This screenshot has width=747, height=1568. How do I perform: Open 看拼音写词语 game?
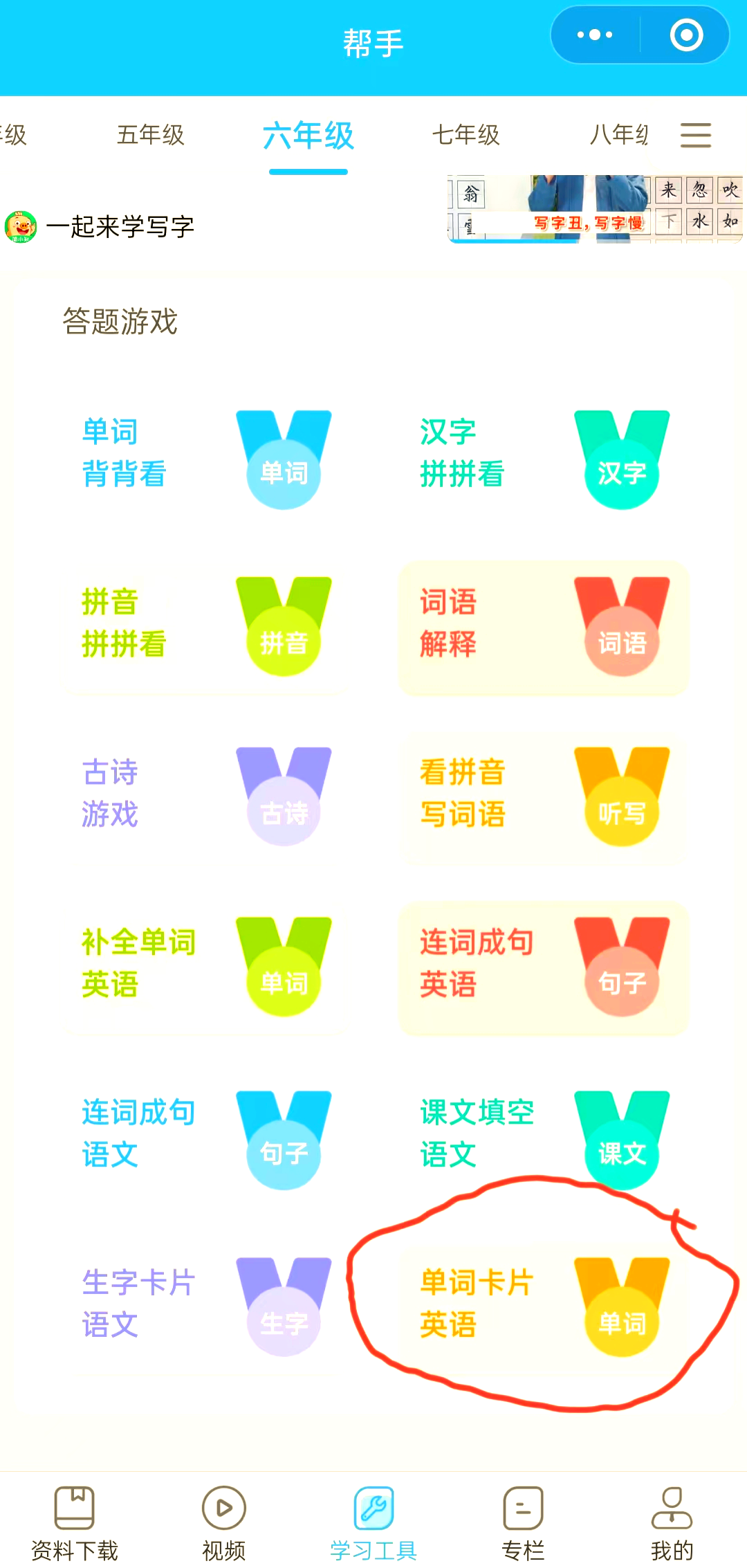tap(543, 796)
